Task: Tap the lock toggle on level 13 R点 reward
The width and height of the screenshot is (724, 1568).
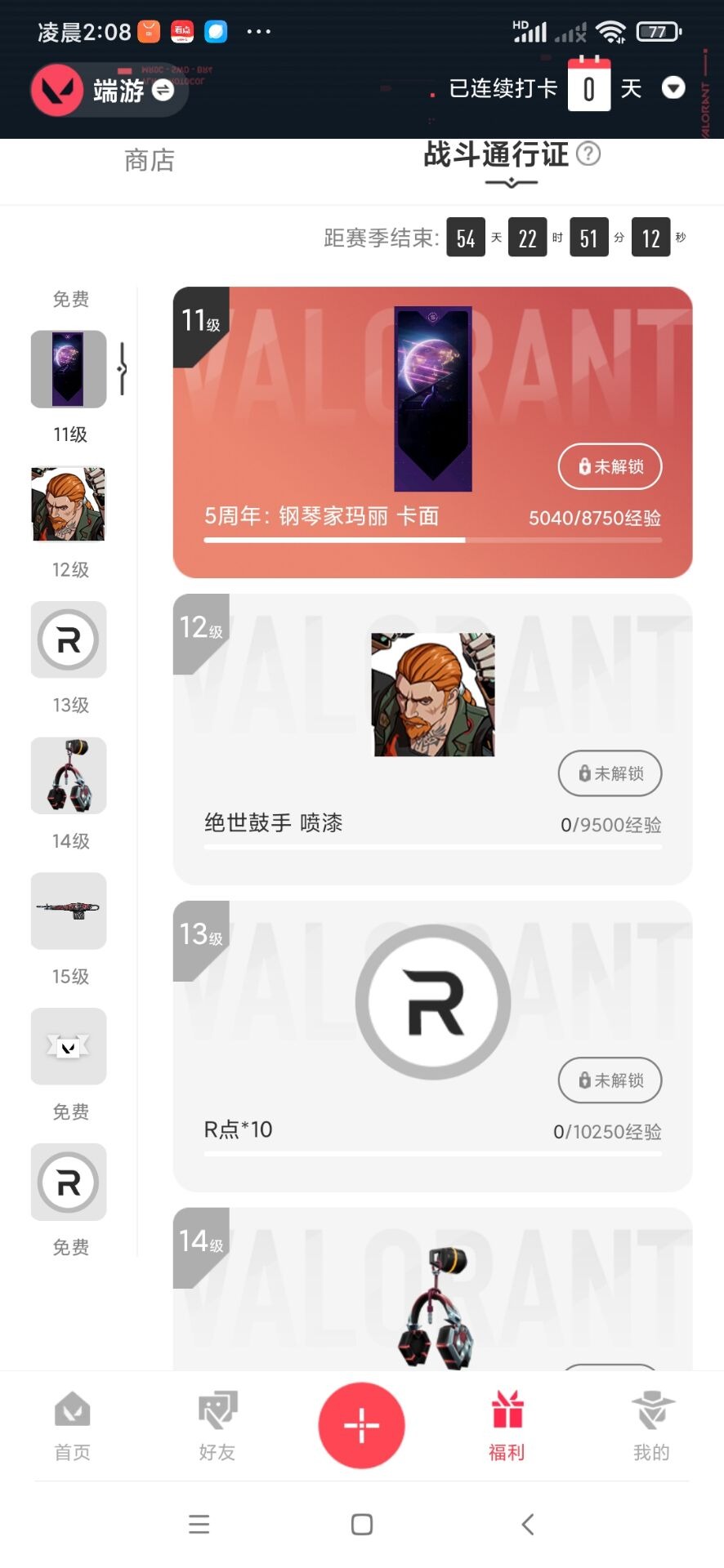Action: 610,1080
